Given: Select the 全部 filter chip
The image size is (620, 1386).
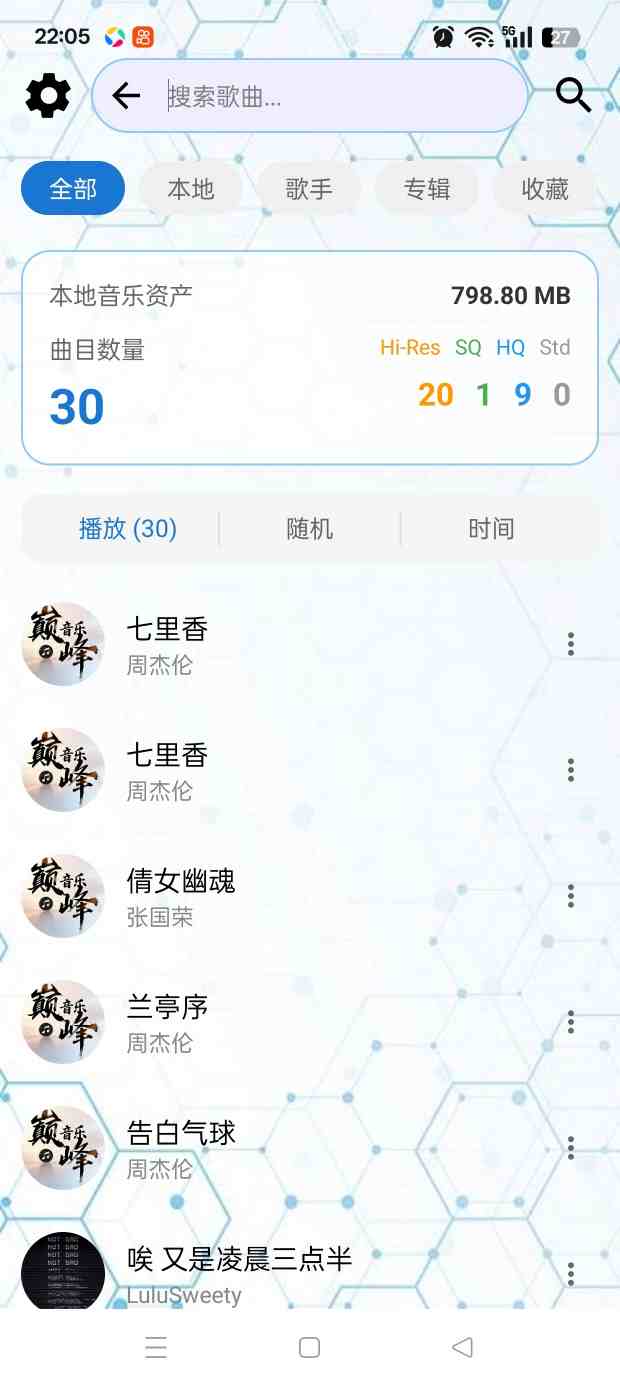Looking at the screenshot, I should point(73,189).
